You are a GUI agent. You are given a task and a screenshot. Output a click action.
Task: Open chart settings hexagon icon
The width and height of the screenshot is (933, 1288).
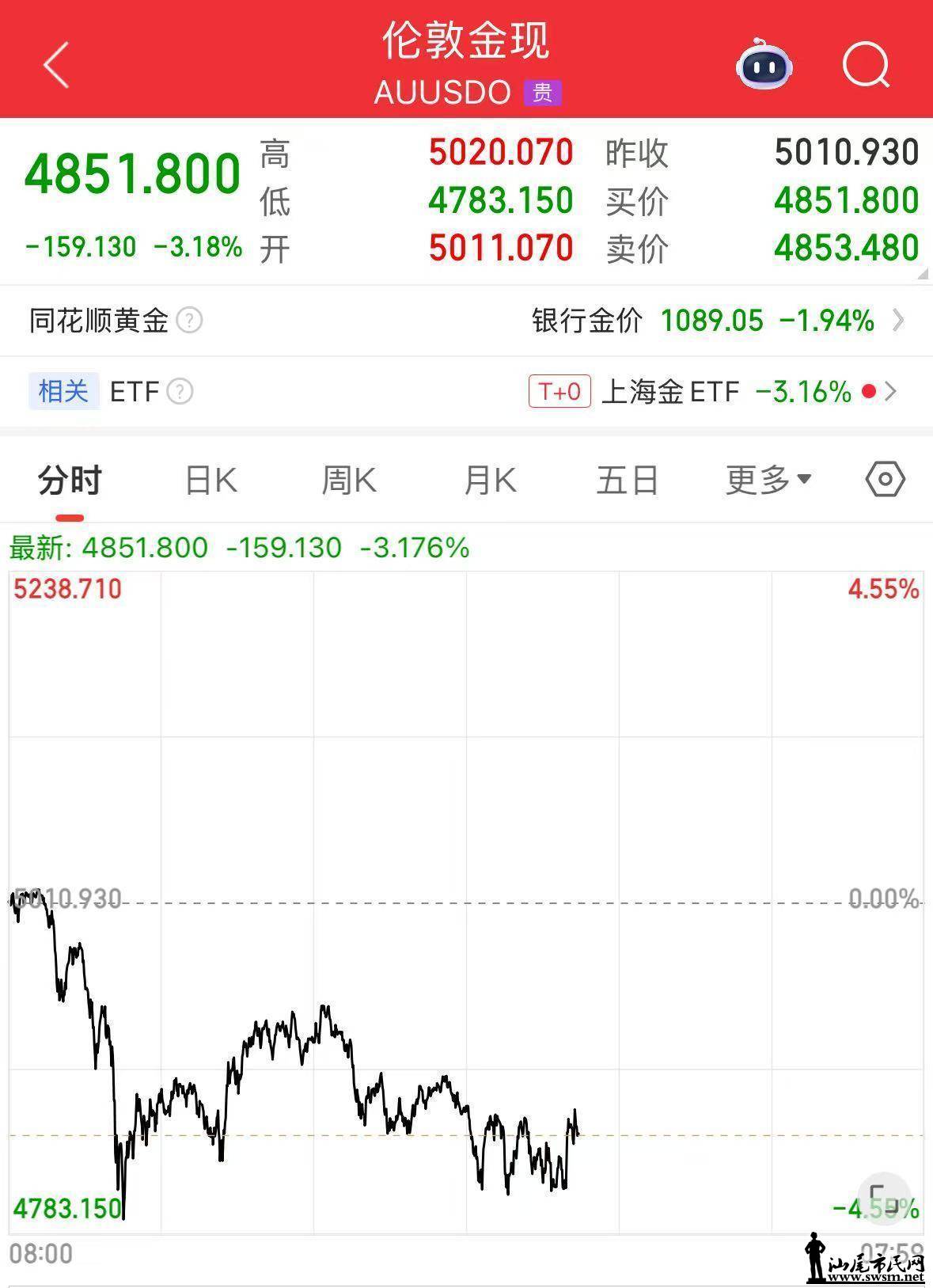[885, 480]
